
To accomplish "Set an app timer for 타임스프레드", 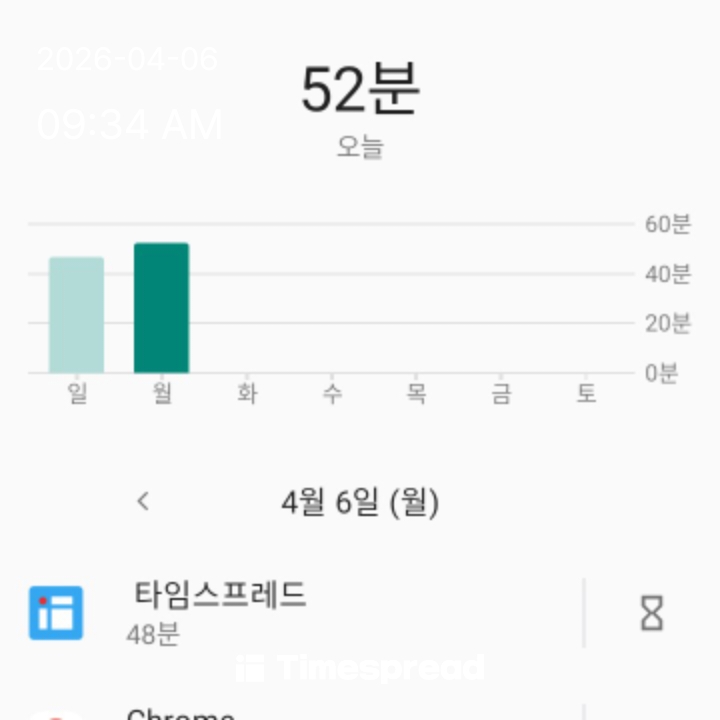I will (651, 612).
